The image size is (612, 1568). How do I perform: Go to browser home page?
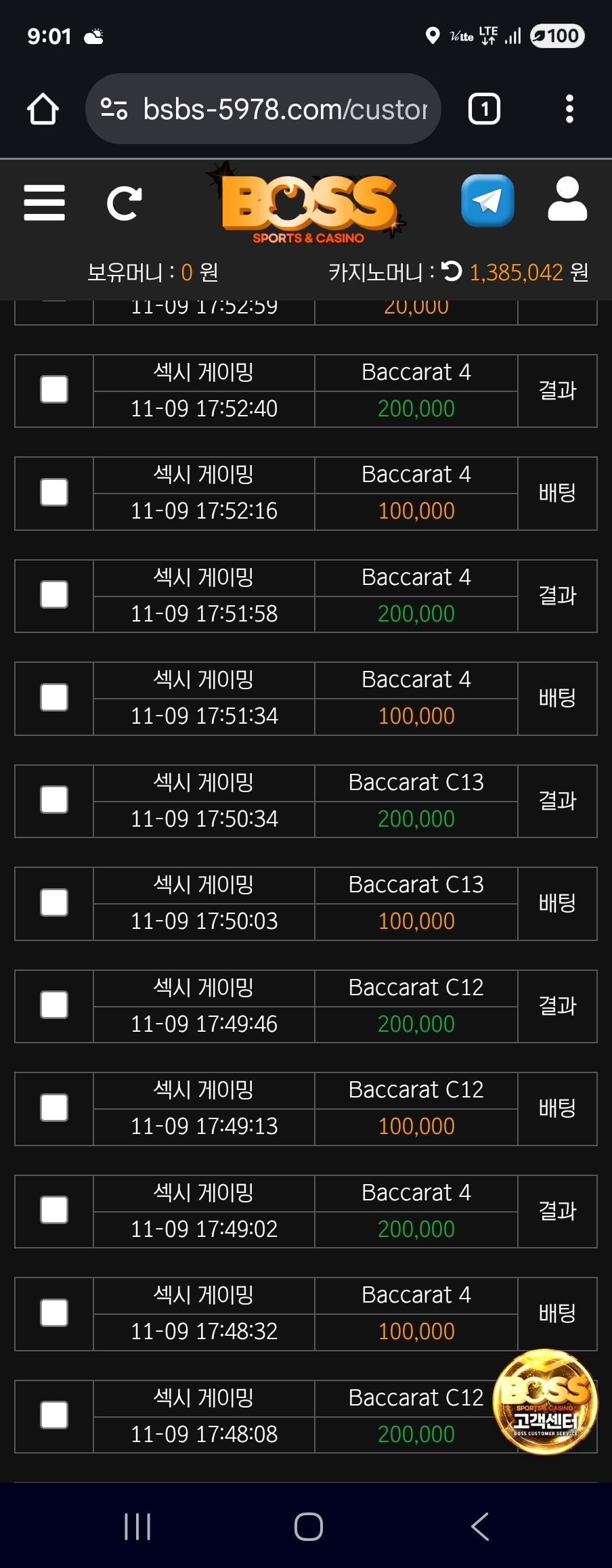pyautogui.click(x=43, y=109)
